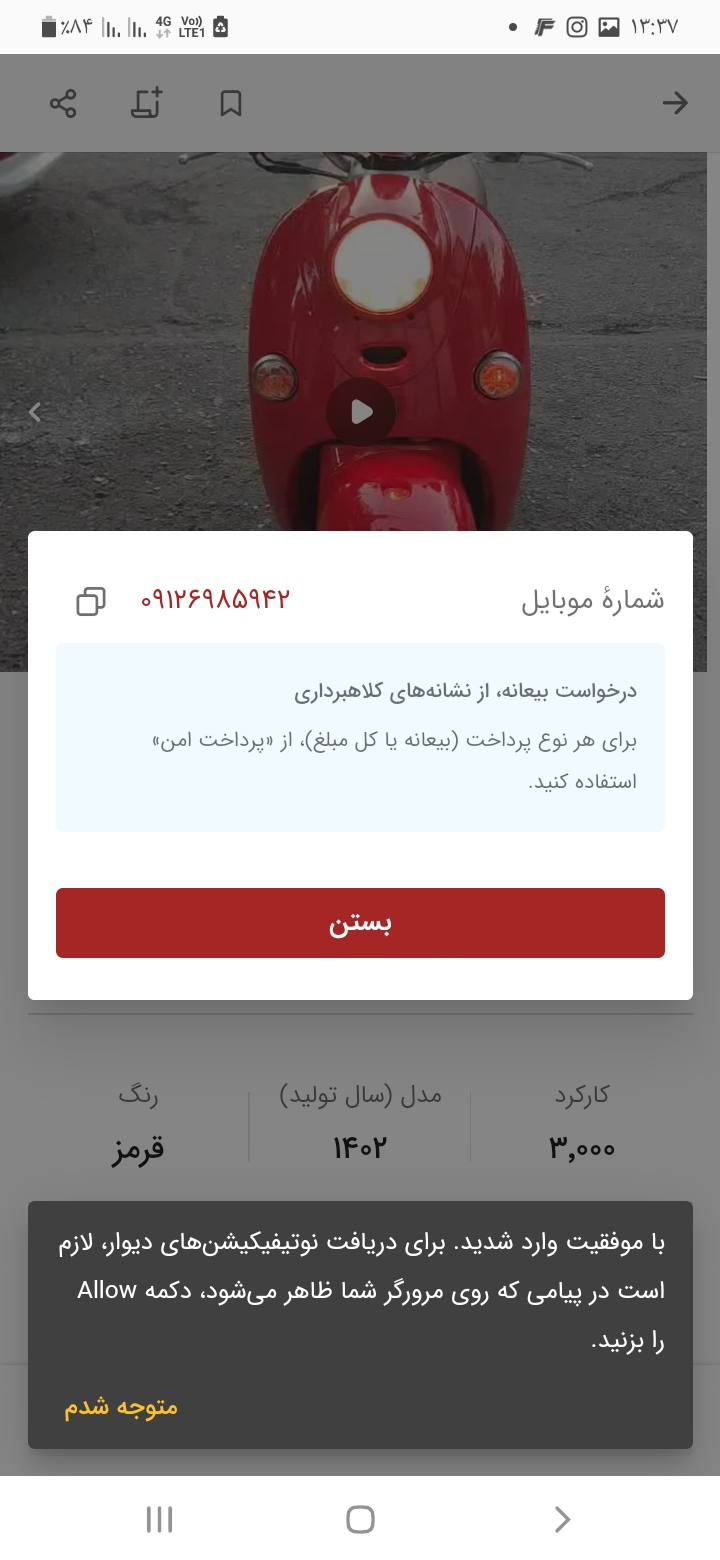Bookmark this listing
Screen dimensions: 720x1560
[x=231, y=103]
